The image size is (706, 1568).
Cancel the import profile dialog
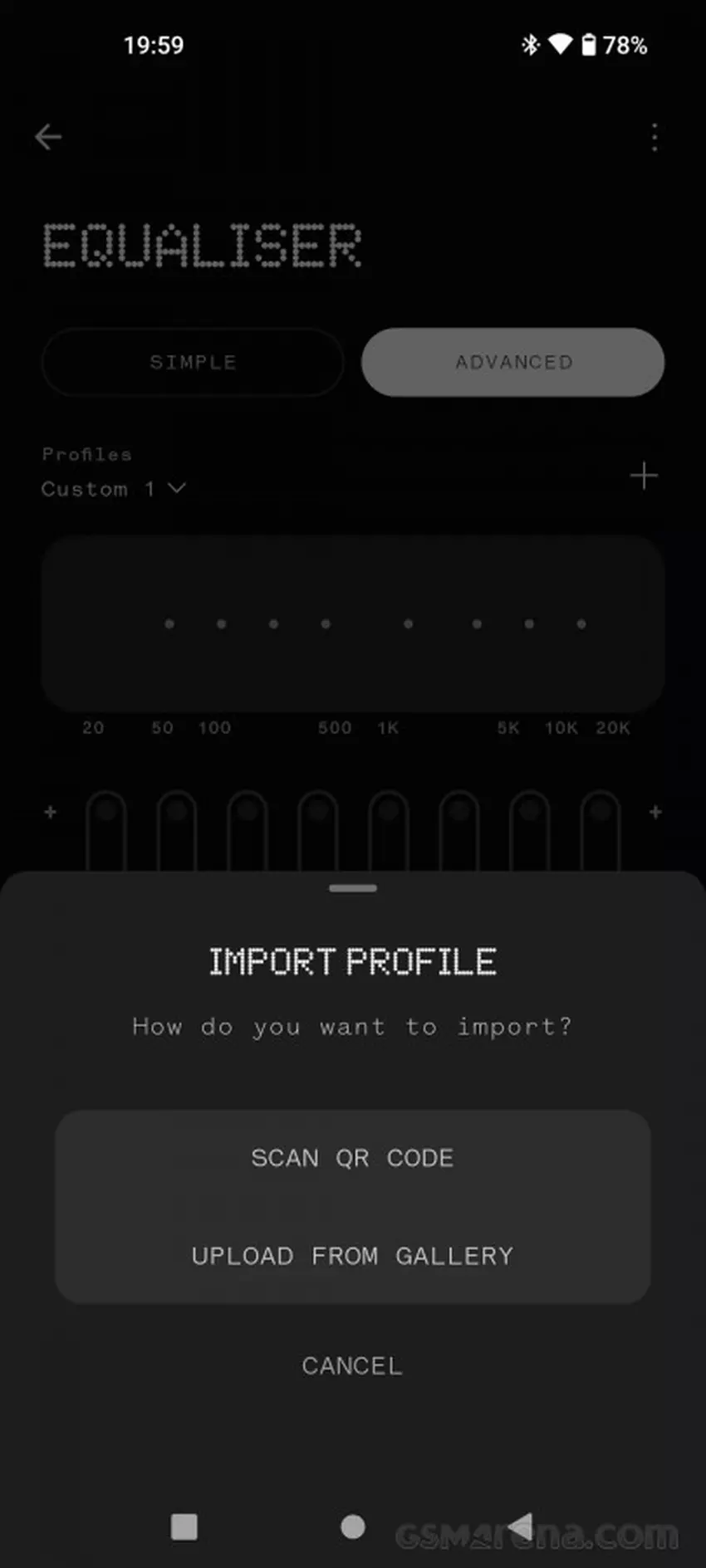click(x=352, y=1365)
